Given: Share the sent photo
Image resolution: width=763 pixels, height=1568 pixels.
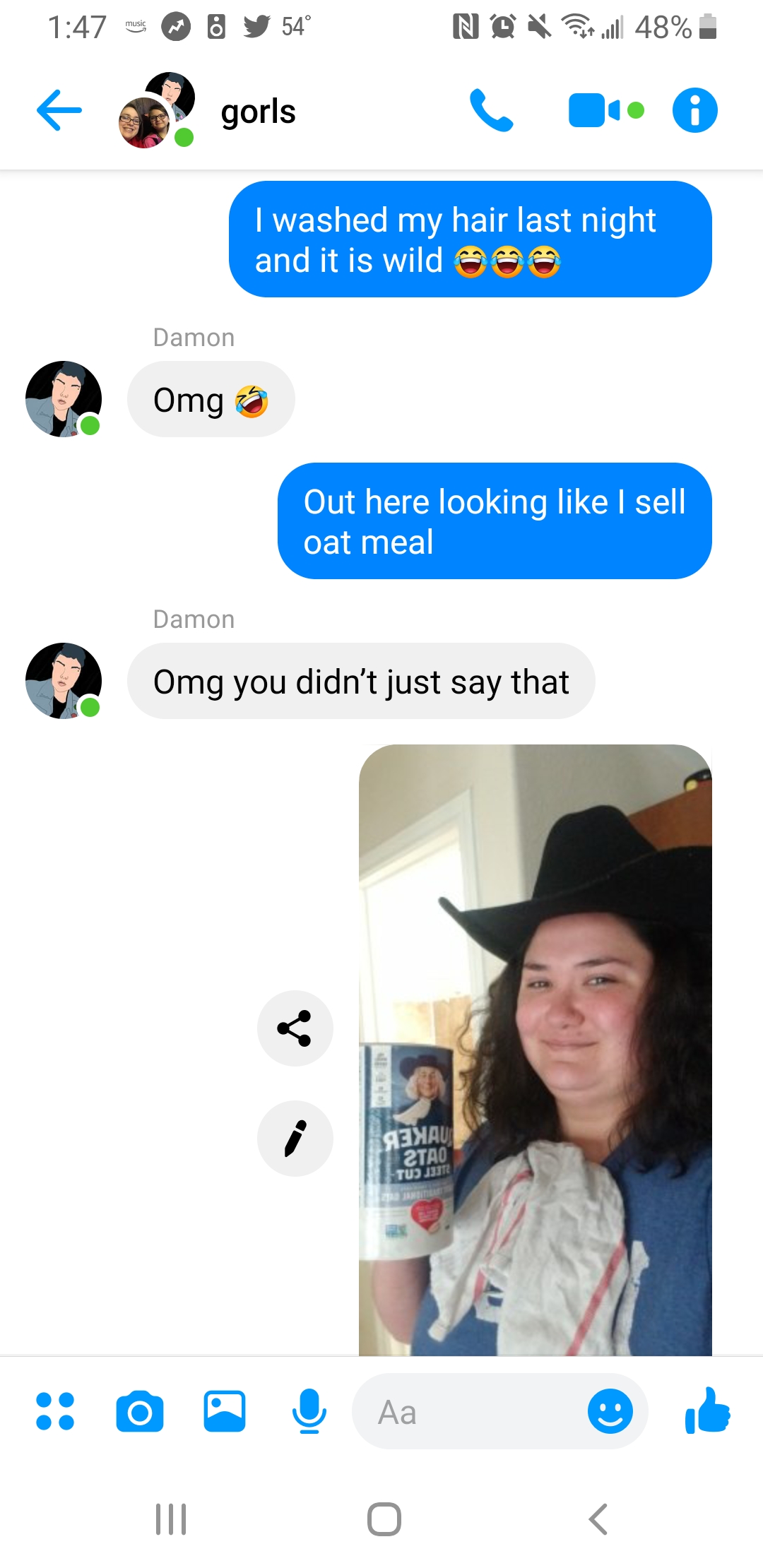Looking at the screenshot, I should click(295, 1028).
